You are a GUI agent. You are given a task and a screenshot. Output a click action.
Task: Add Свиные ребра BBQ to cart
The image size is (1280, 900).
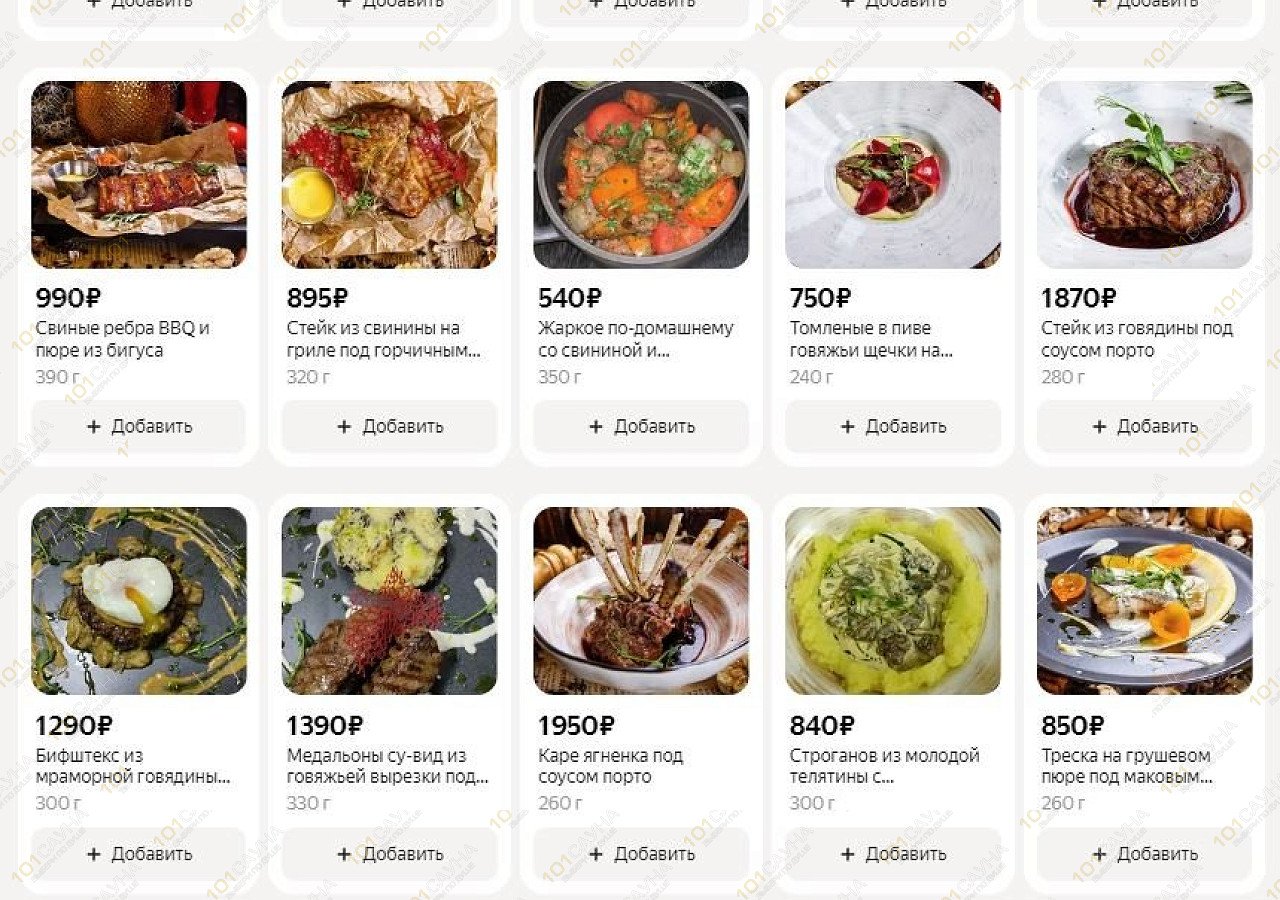[139, 426]
